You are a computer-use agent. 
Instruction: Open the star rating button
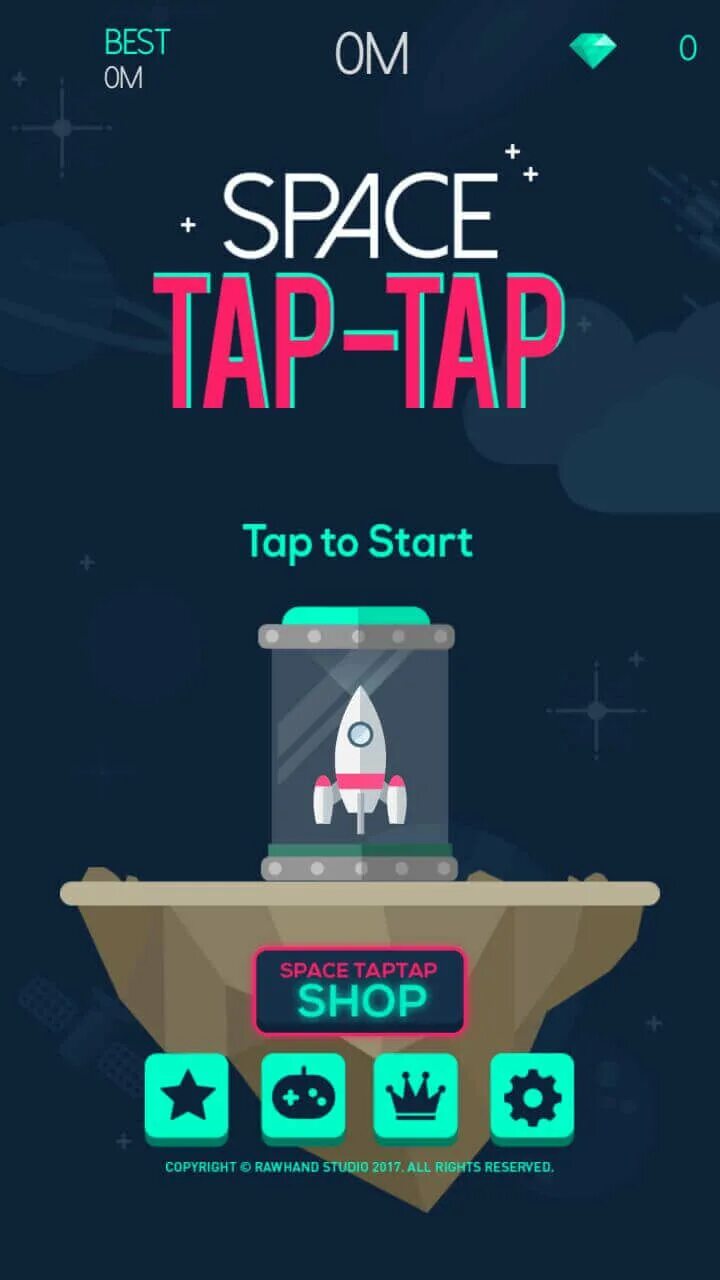(x=187, y=1099)
